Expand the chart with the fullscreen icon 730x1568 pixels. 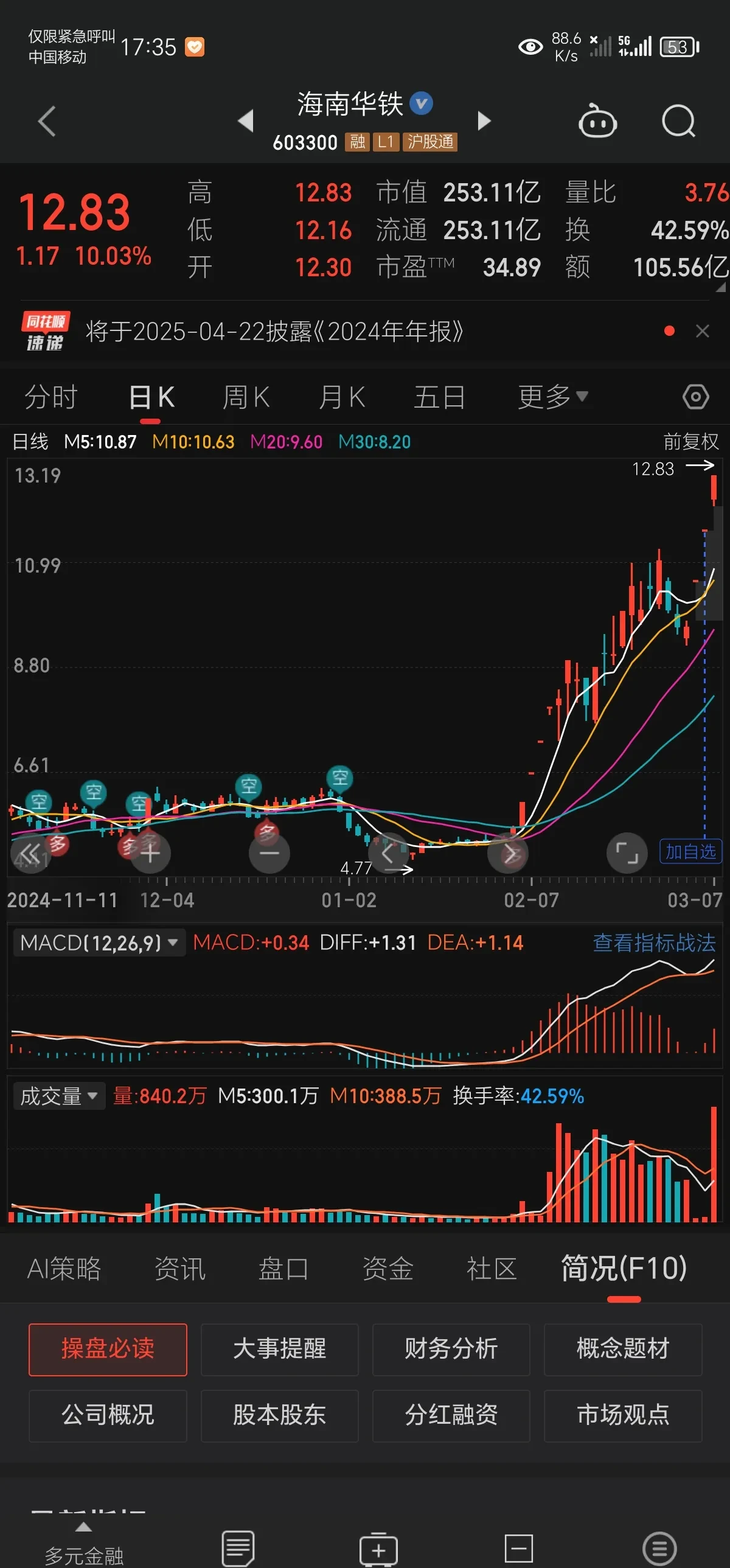(627, 853)
